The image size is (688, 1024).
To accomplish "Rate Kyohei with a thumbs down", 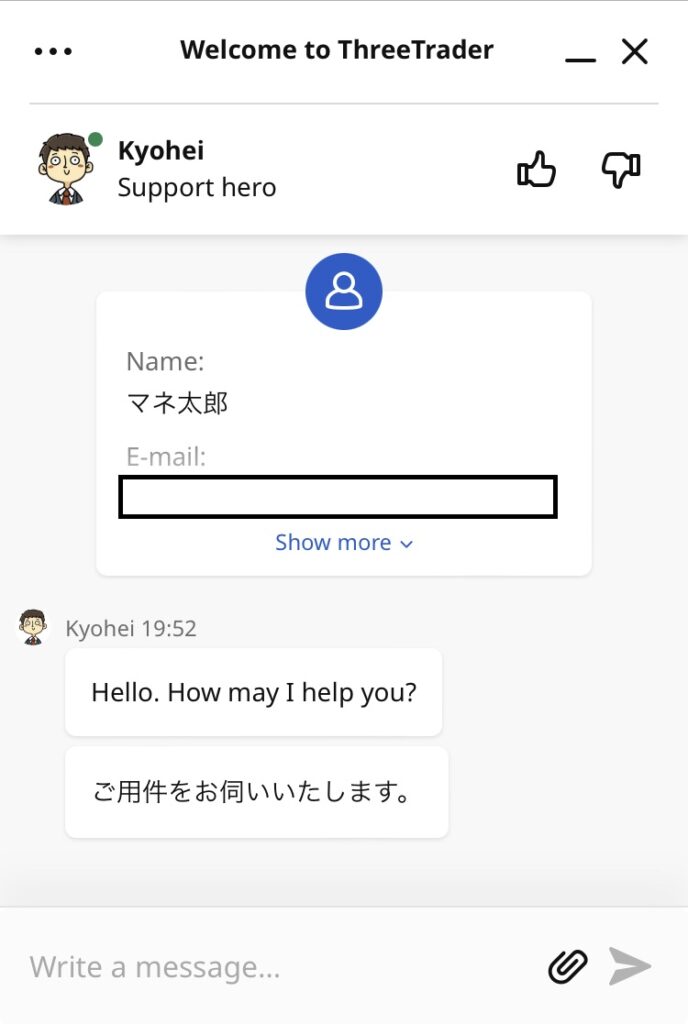I will tap(620, 170).
